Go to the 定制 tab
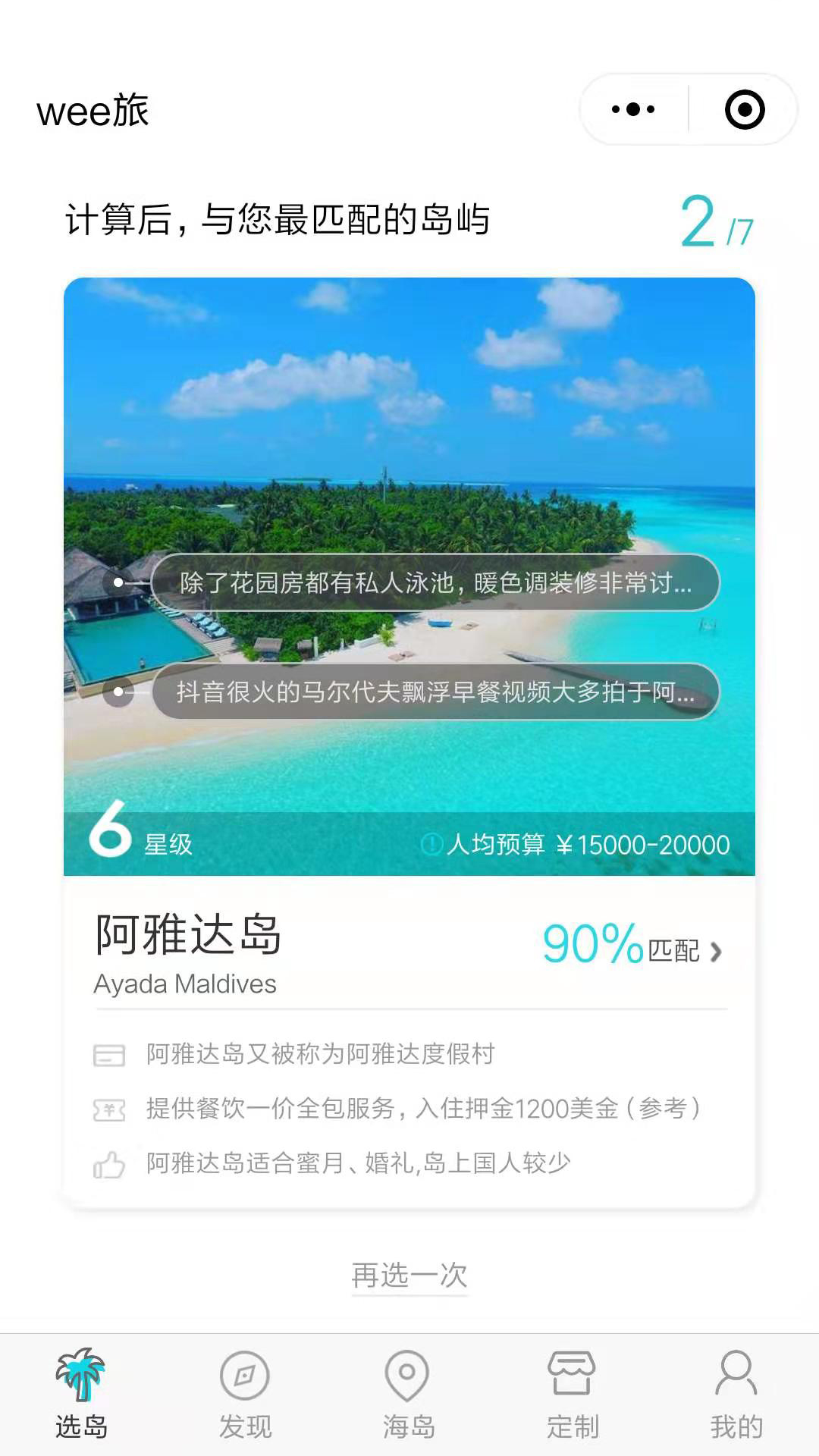 [x=573, y=1394]
